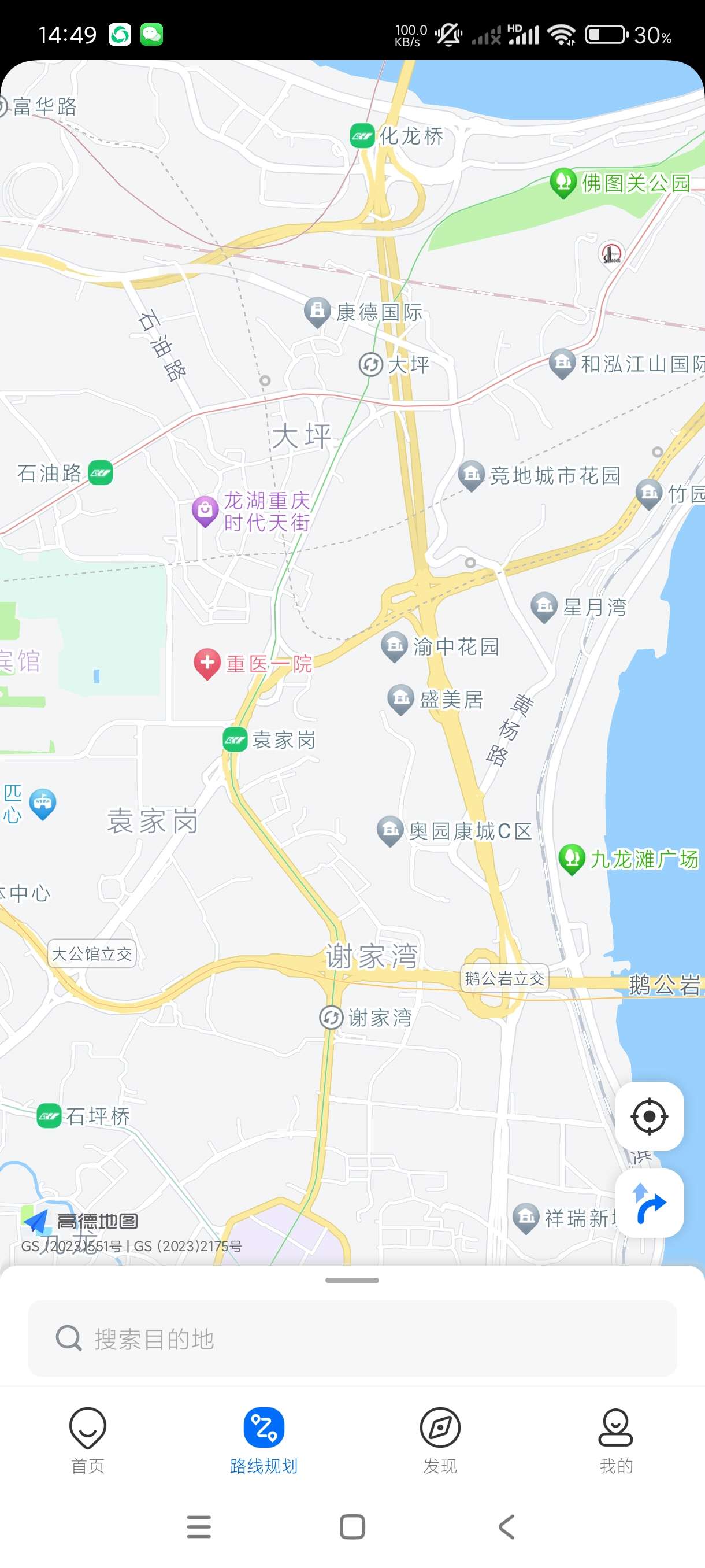The height and width of the screenshot is (1568, 705).
Task: Tap the 龙湖重庆时代天街 mall marker
Action: [205, 511]
